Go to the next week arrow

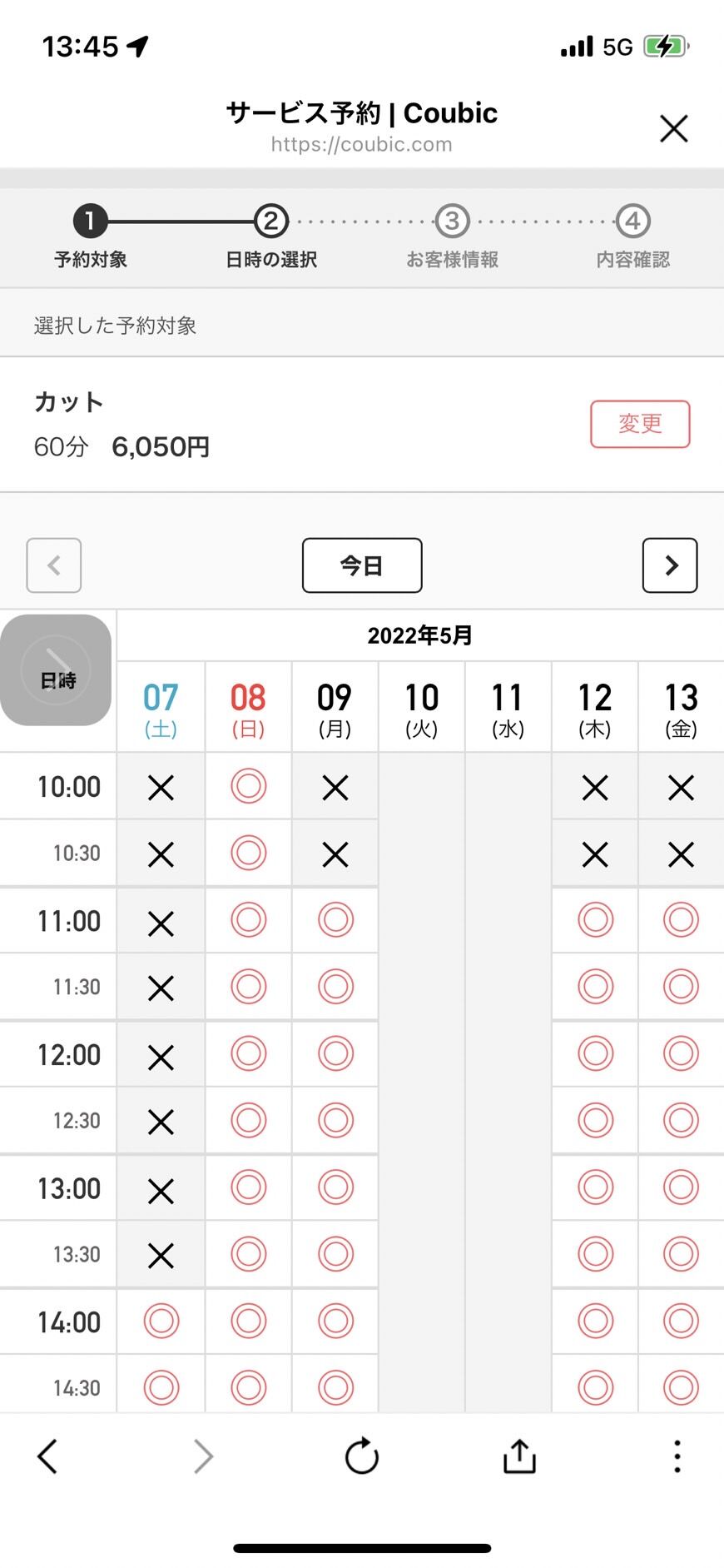(670, 565)
